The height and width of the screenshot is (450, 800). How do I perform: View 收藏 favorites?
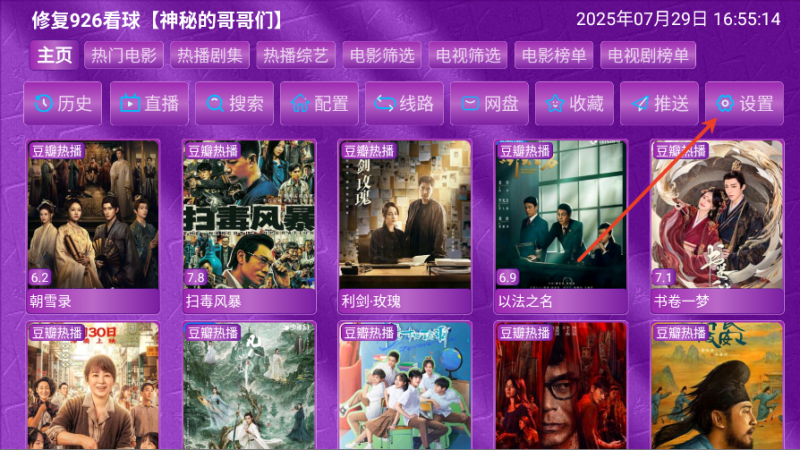coord(575,103)
